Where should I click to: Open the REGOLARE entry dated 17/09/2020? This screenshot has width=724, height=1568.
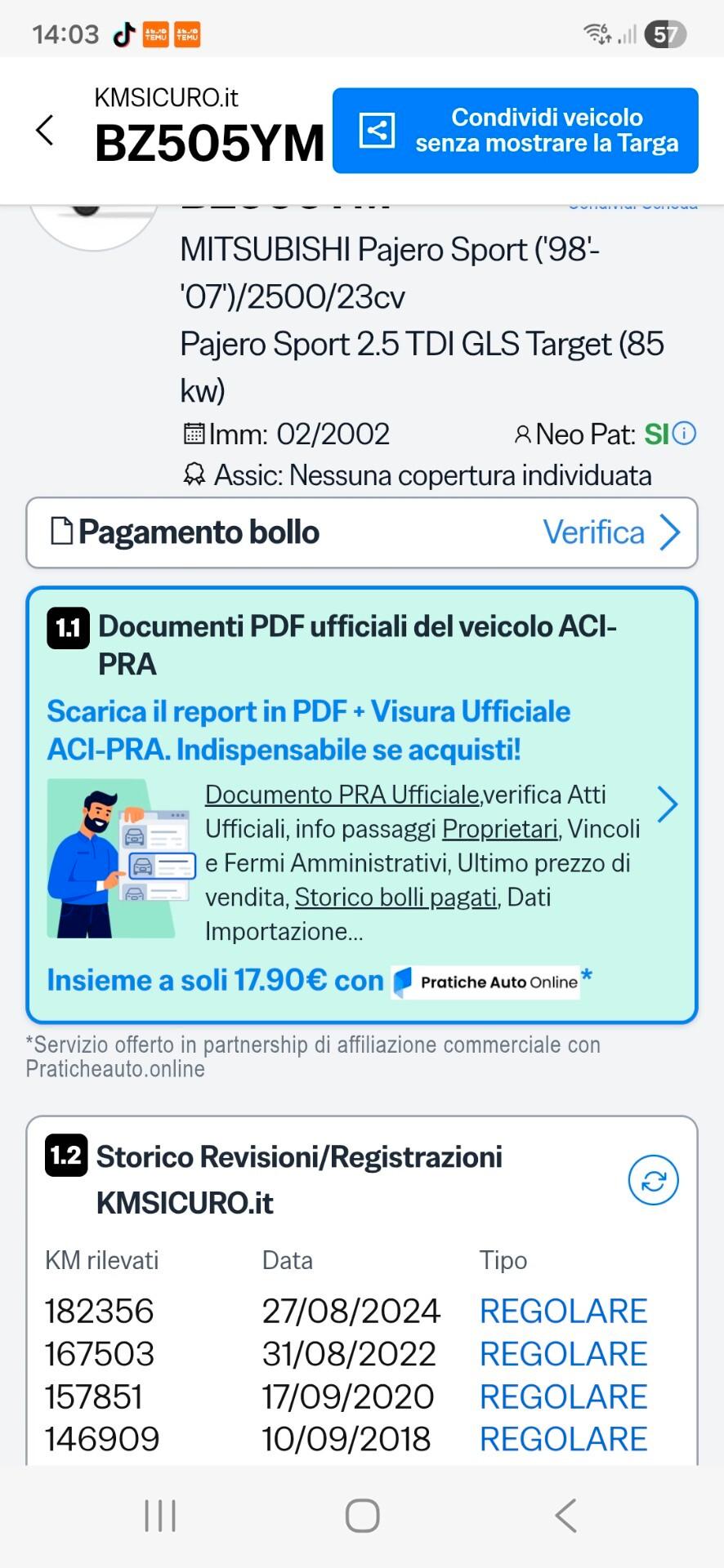pyautogui.click(x=563, y=1396)
